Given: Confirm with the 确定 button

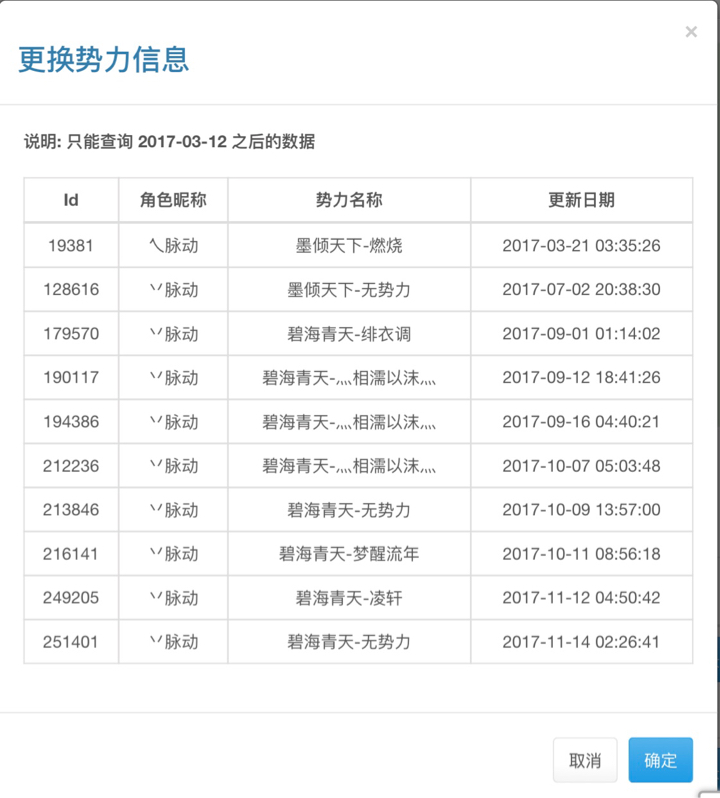Looking at the screenshot, I should [660, 760].
